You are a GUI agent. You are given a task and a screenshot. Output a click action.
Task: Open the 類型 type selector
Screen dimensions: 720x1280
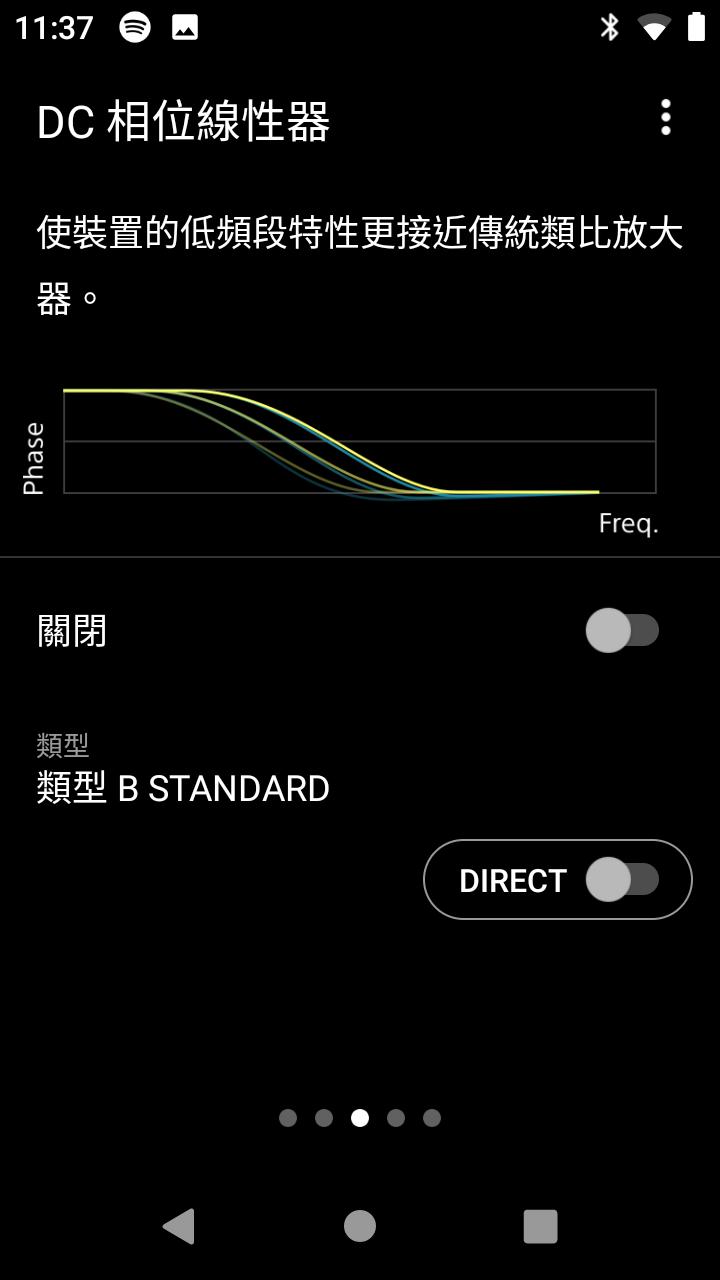click(x=180, y=770)
